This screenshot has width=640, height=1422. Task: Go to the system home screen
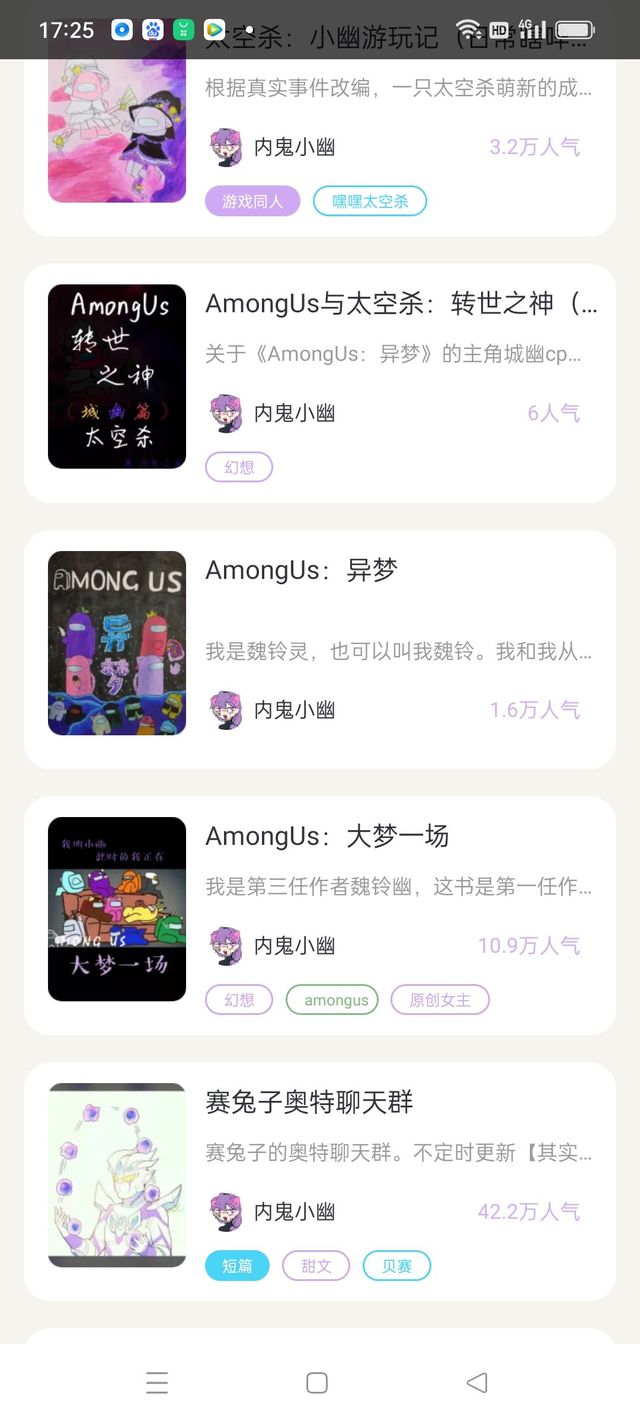pyautogui.click(x=317, y=1382)
